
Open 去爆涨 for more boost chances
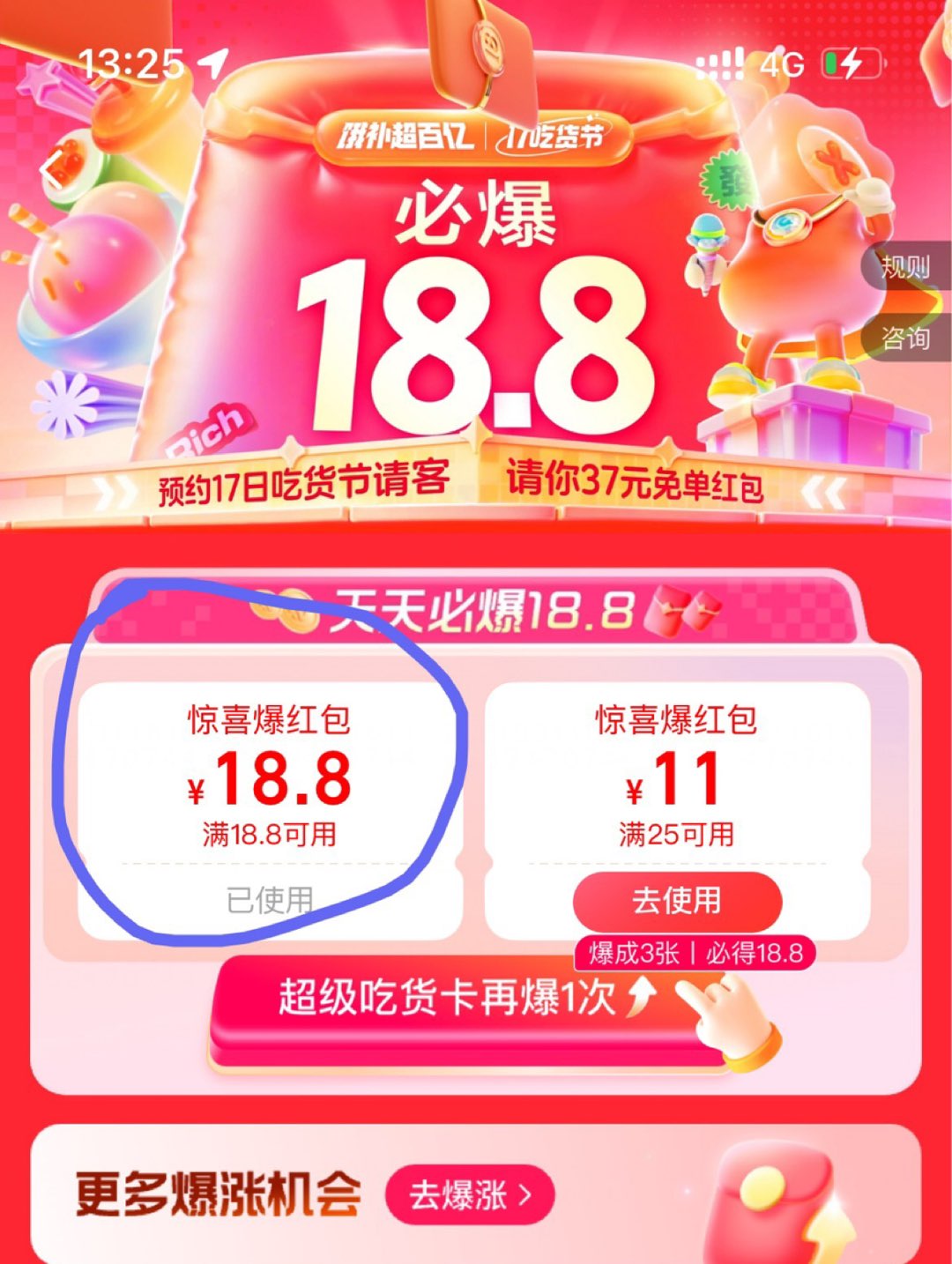coord(470,1195)
